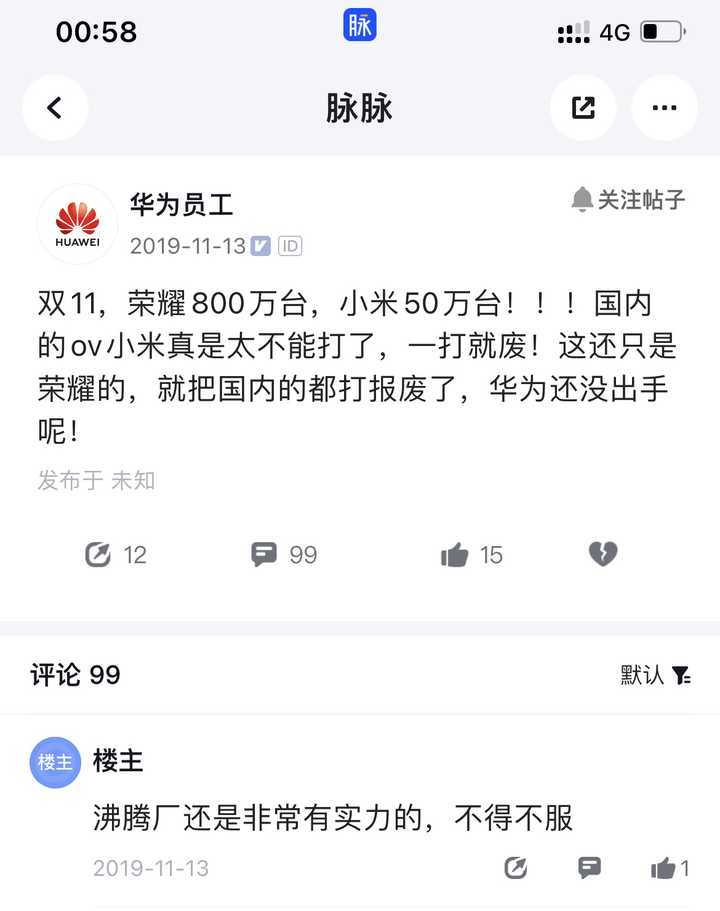
Task: Open the three-dot overflow menu
Action: coord(664,108)
